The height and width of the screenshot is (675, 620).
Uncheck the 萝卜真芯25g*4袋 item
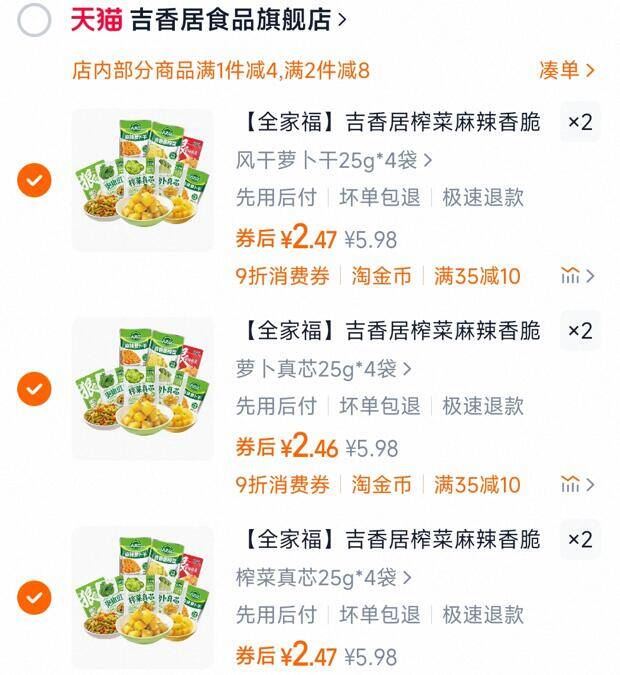[x=34, y=389]
